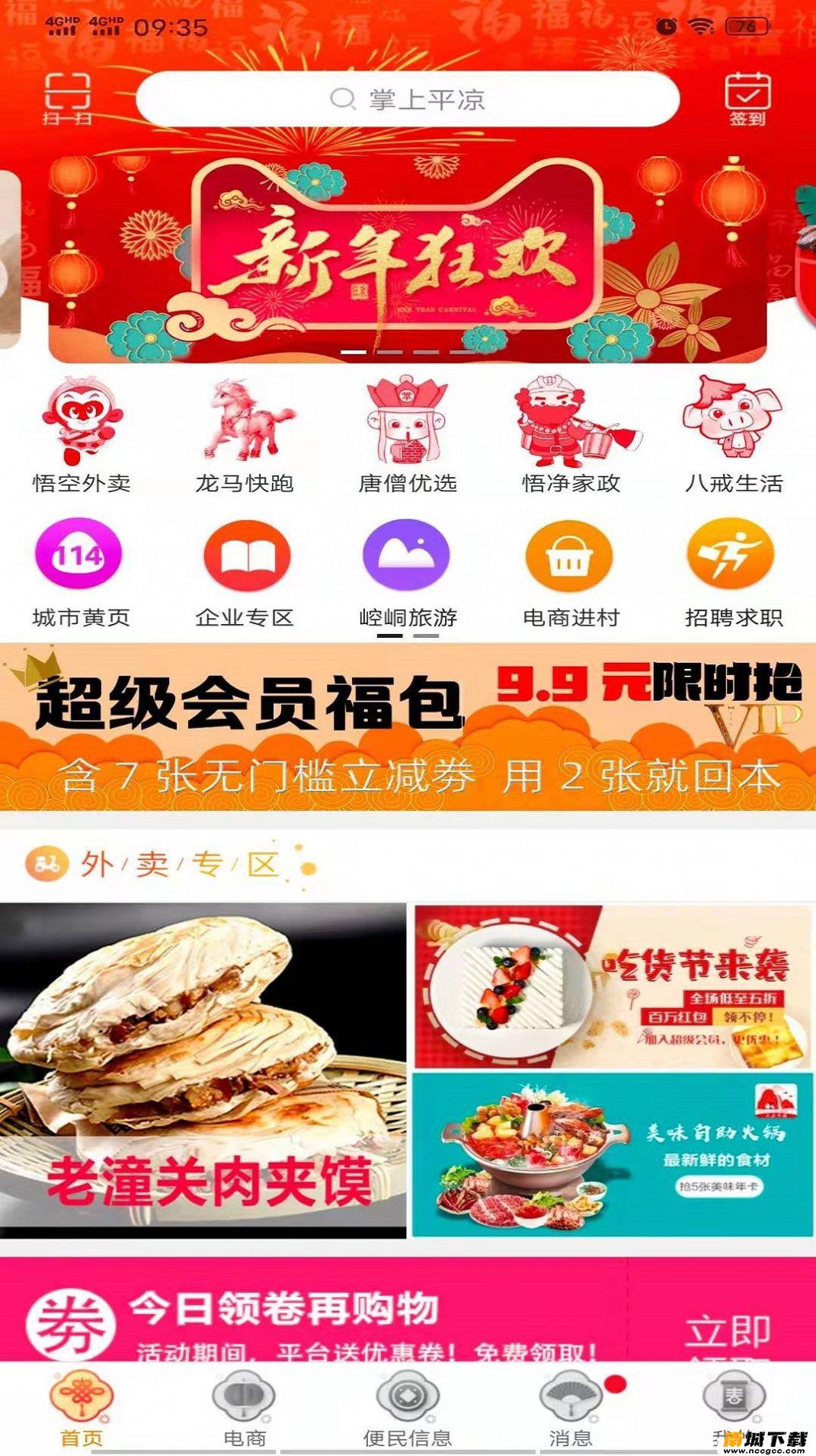The width and height of the screenshot is (816, 1456).
Task: Go to 企业专区
Action: pos(245,572)
